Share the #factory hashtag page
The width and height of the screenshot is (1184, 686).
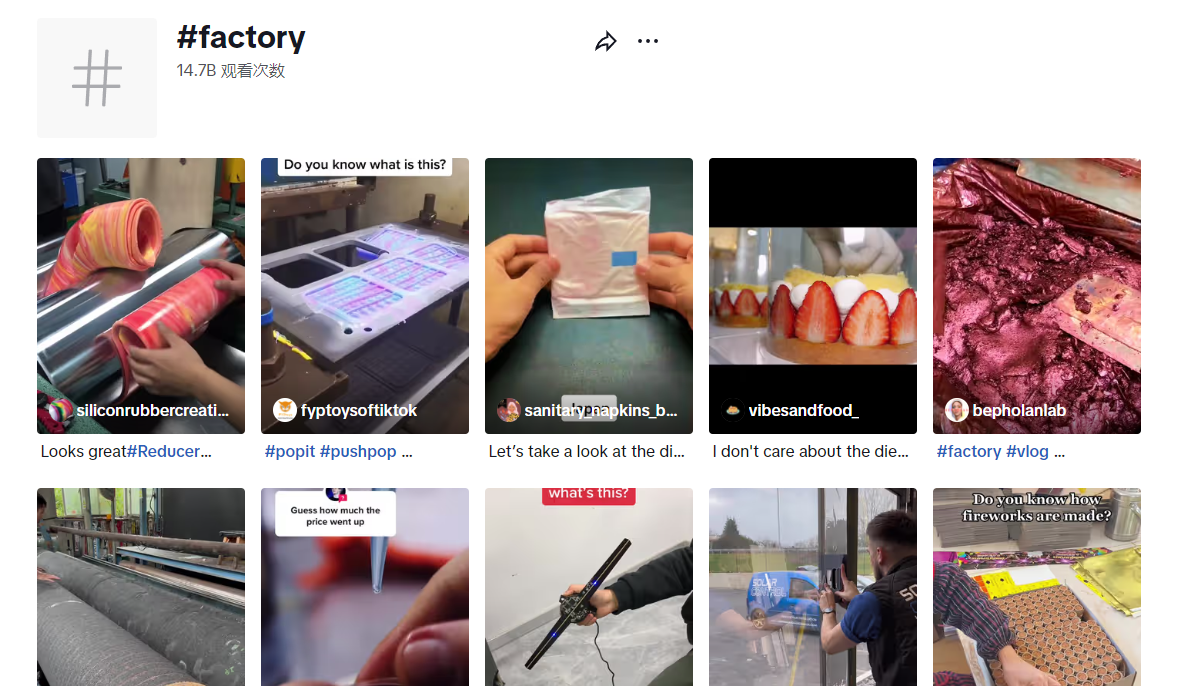[605, 42]
